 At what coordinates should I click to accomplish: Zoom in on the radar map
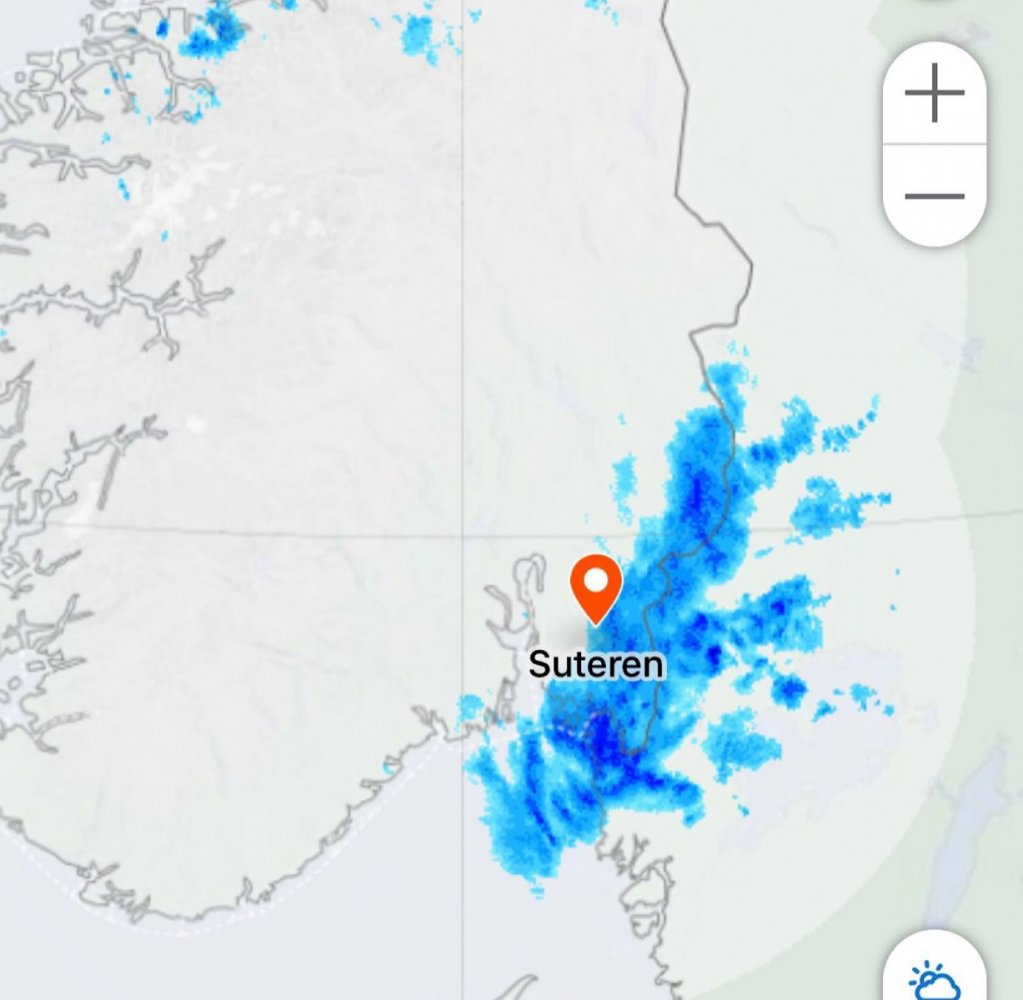(x=934, y=94)
